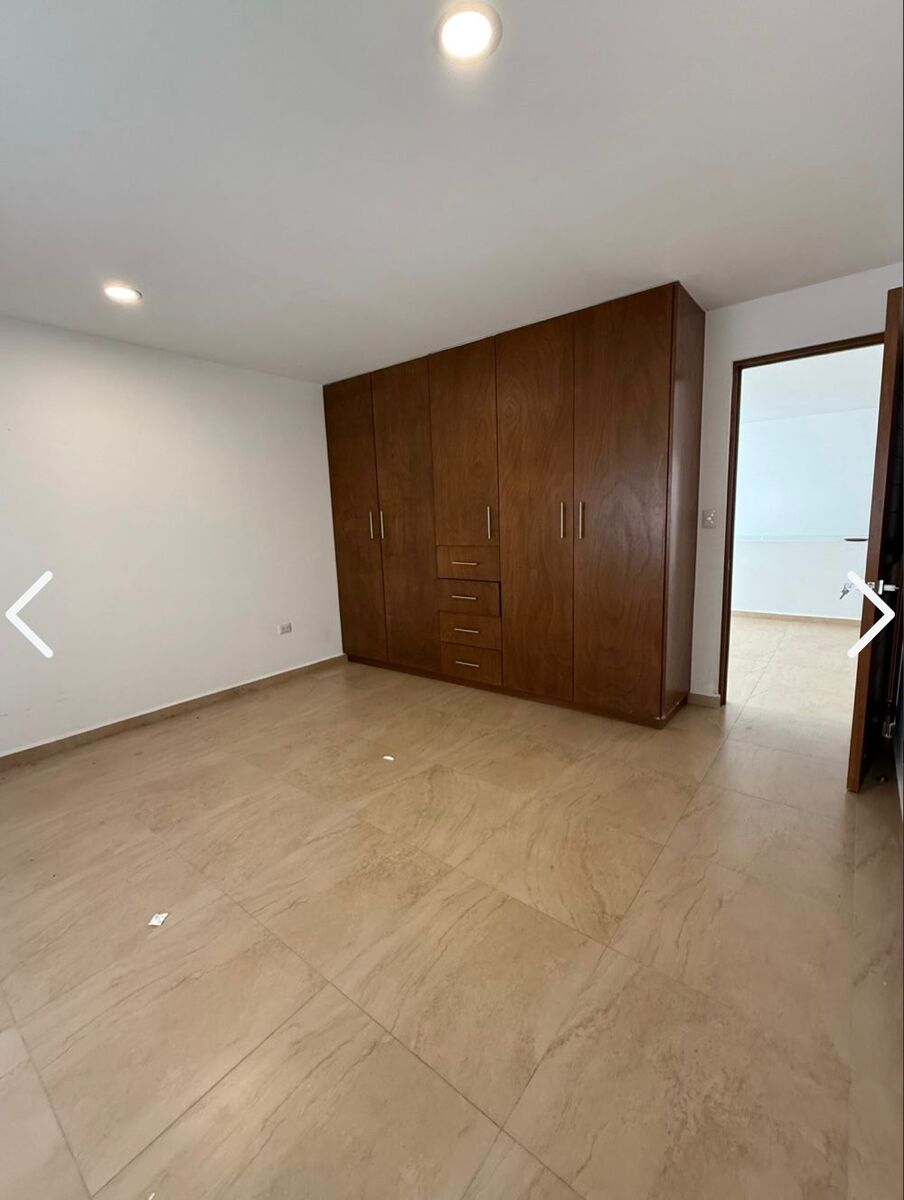Image resolution: width=904 pixels, height=1200 pixels.
Task: Go to the previous photo
Action: 30,614
